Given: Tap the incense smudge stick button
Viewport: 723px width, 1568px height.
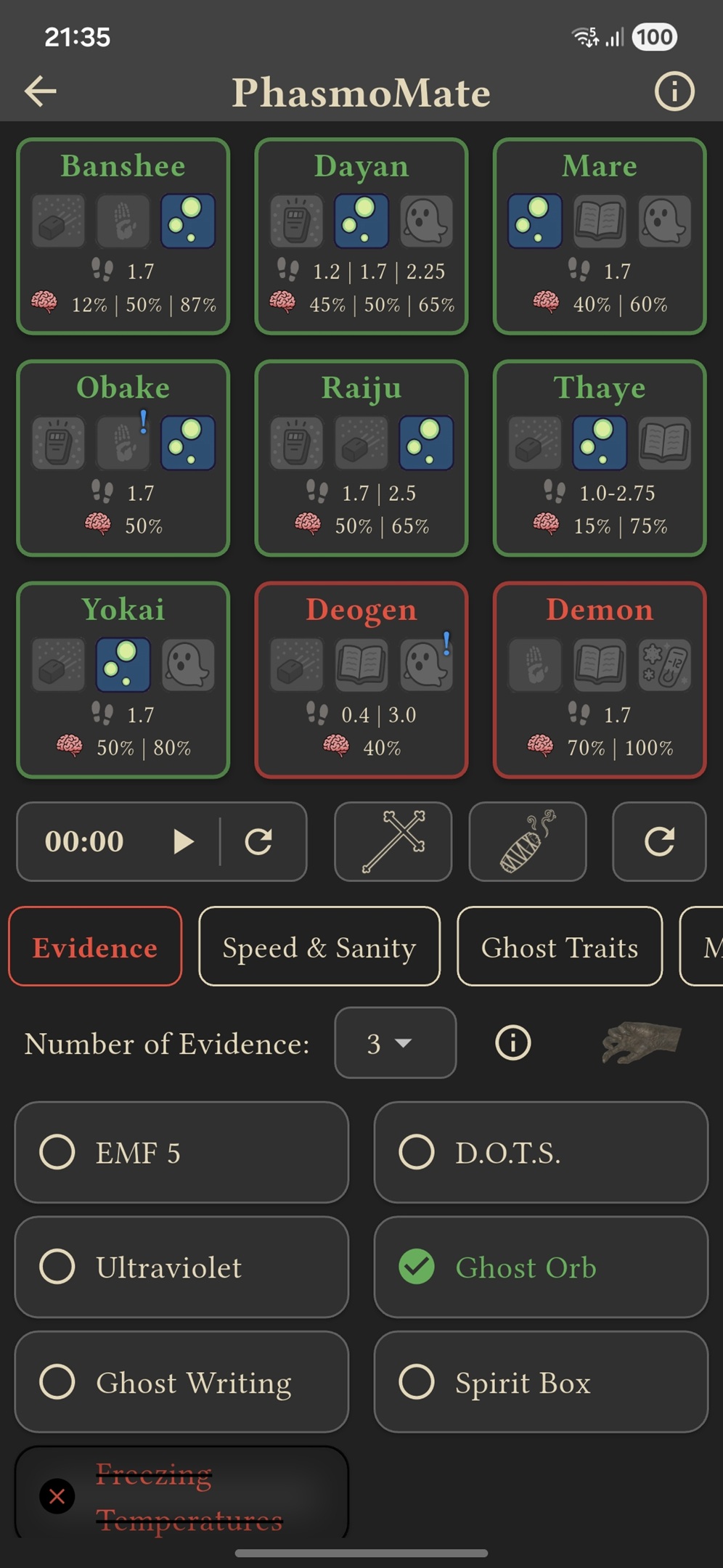Looking at the screenshot, I should coord(528,841).
